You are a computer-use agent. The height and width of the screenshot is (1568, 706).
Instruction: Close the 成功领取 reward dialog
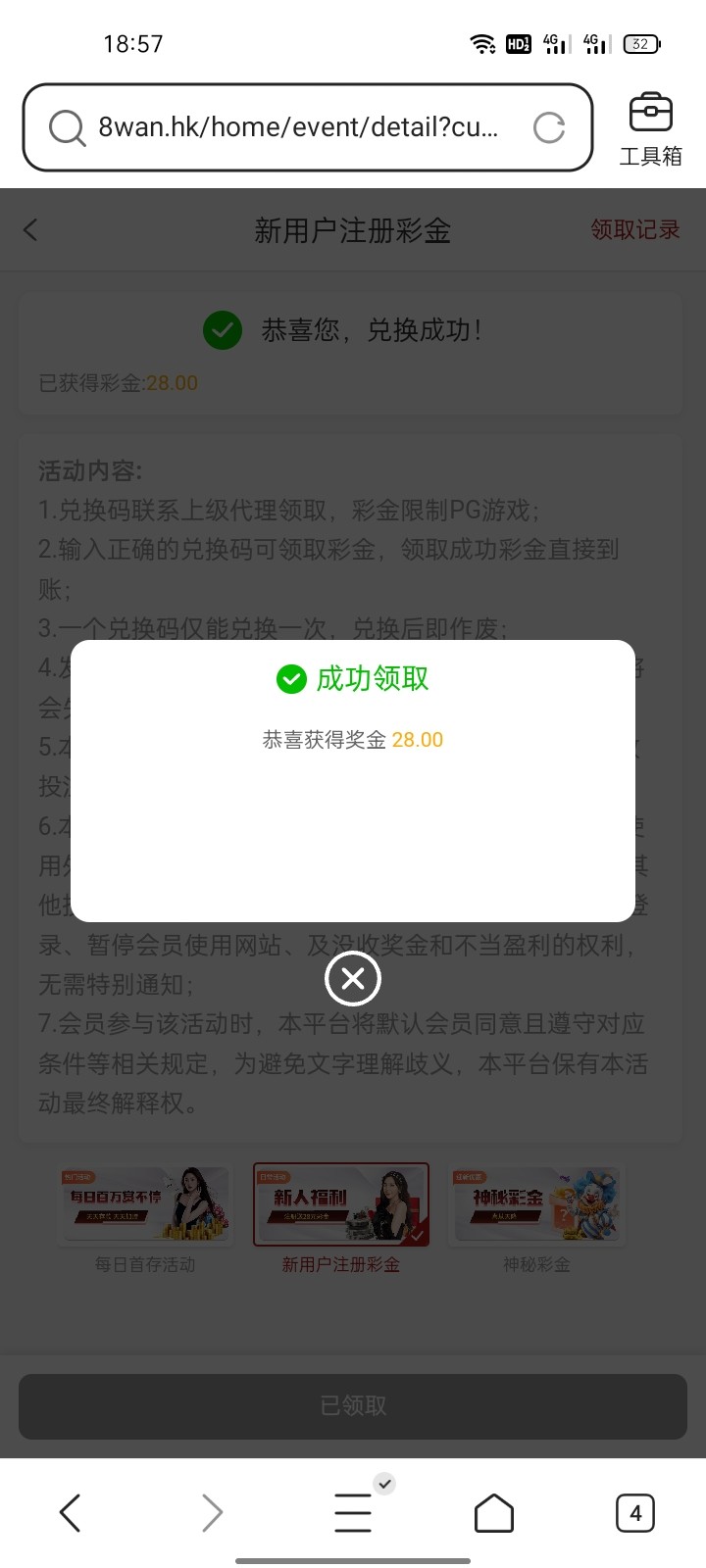pyautogui.click(x=353, y=978)
